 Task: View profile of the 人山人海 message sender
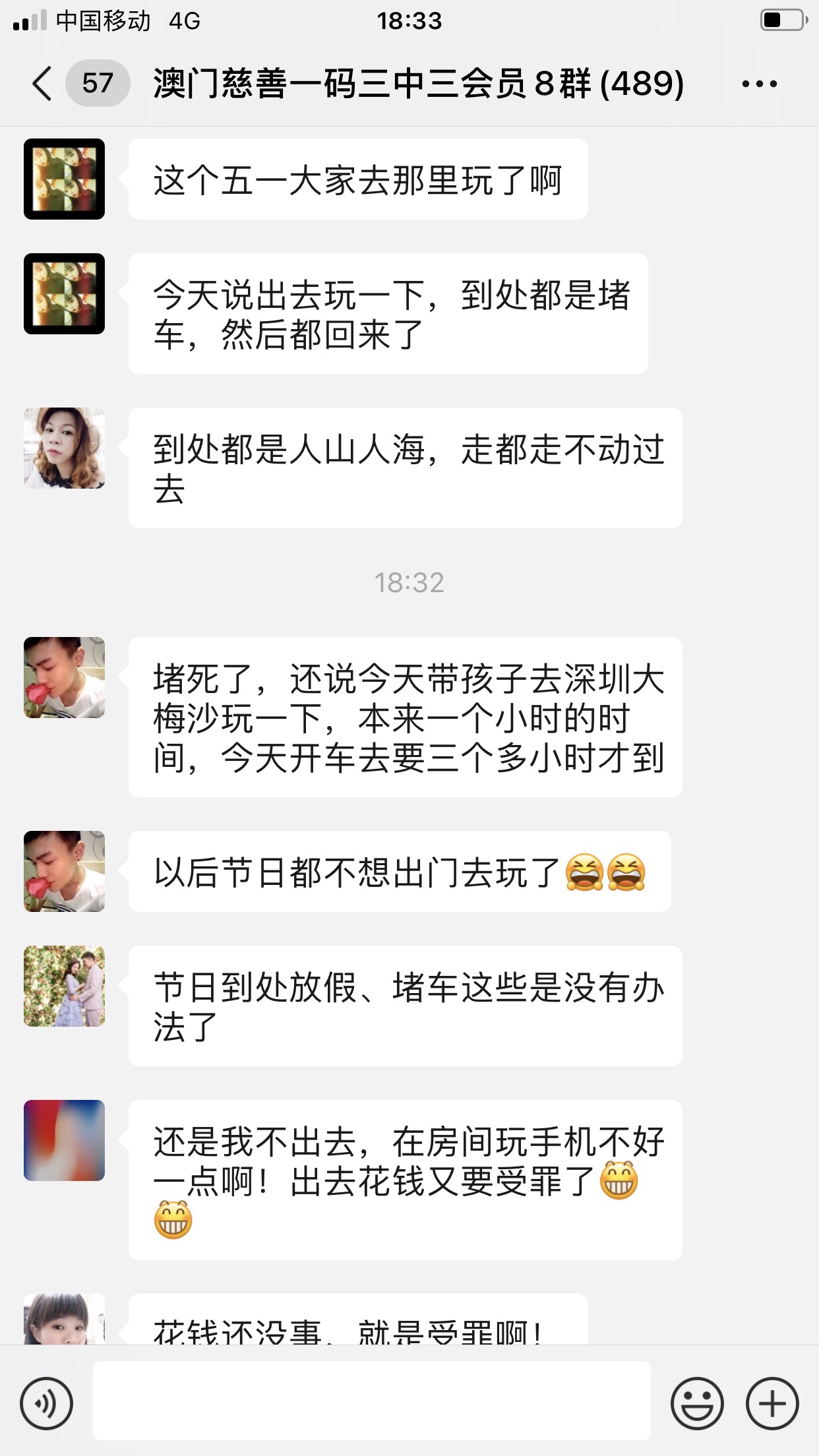click(x=64, y=448)
